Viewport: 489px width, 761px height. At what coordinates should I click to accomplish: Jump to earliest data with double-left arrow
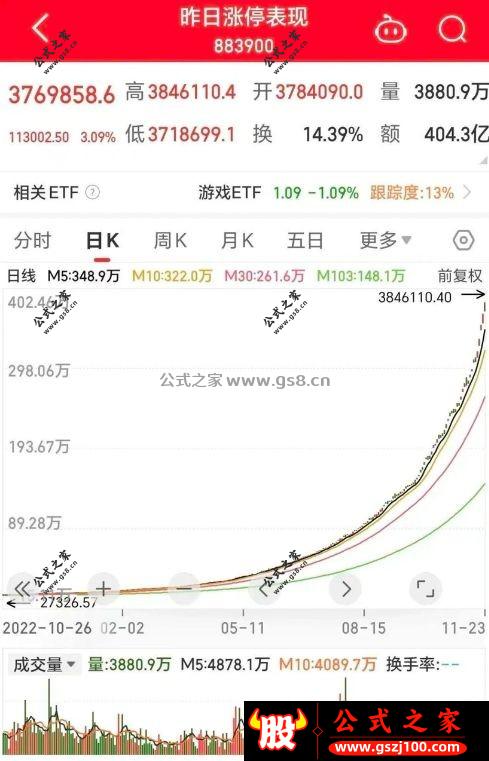[23, 589]
